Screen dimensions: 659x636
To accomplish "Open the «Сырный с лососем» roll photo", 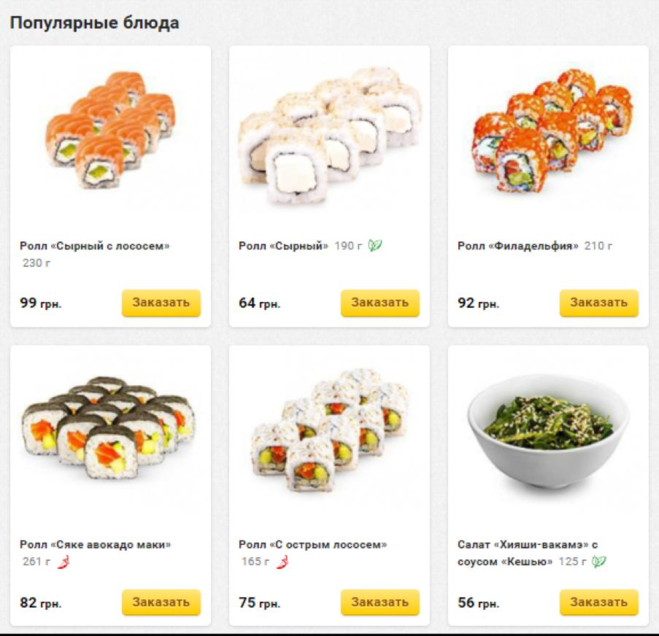I will (x=110, y=132).
